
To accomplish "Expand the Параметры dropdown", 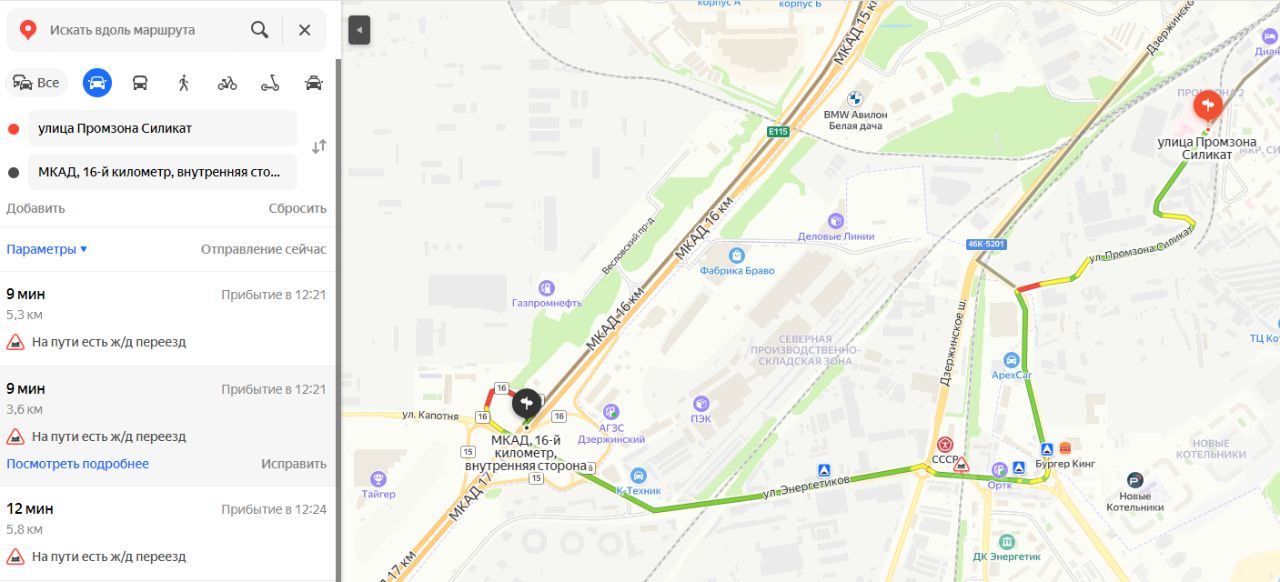I will click(46, 249).
